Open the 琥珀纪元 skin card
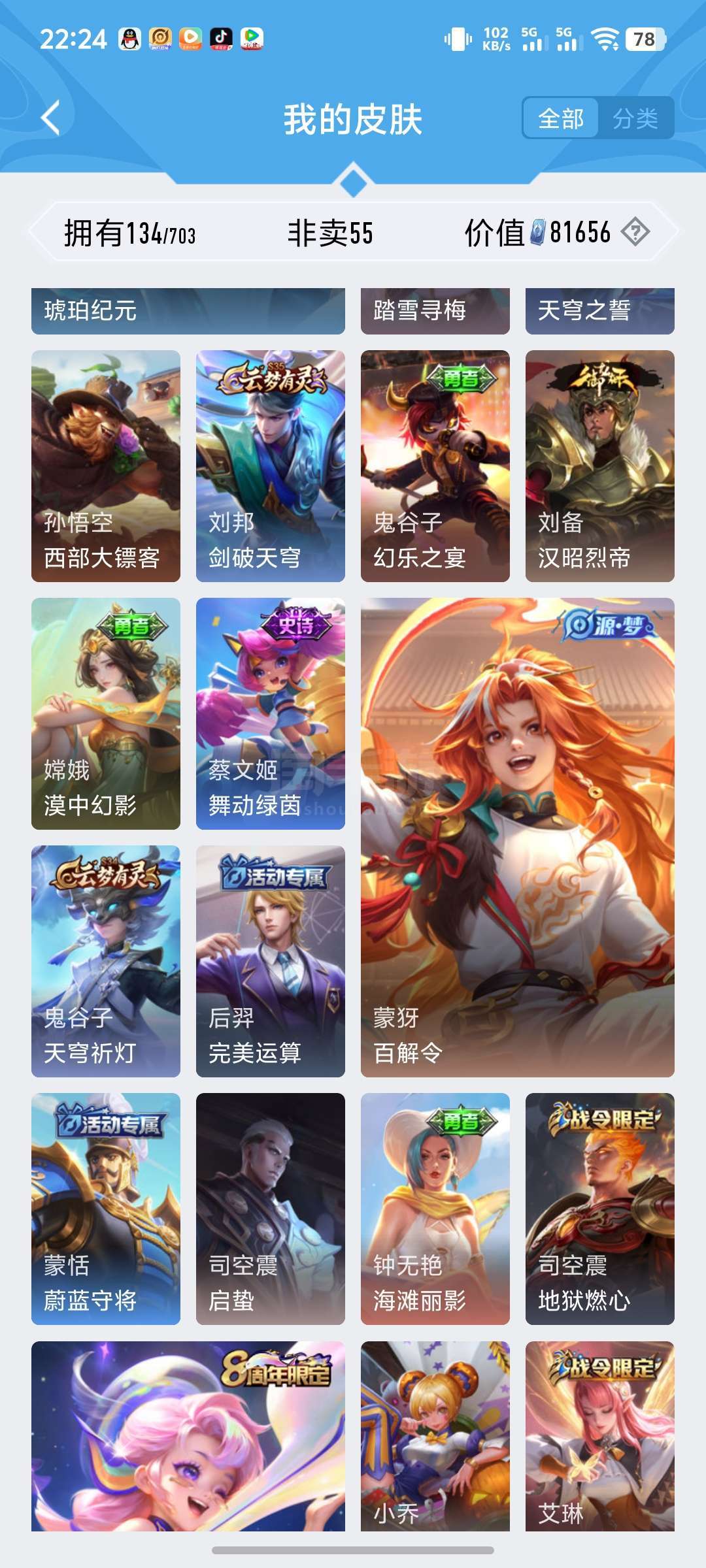The width and height of the screenshot is (706, 1568). (x=188, y=311)
